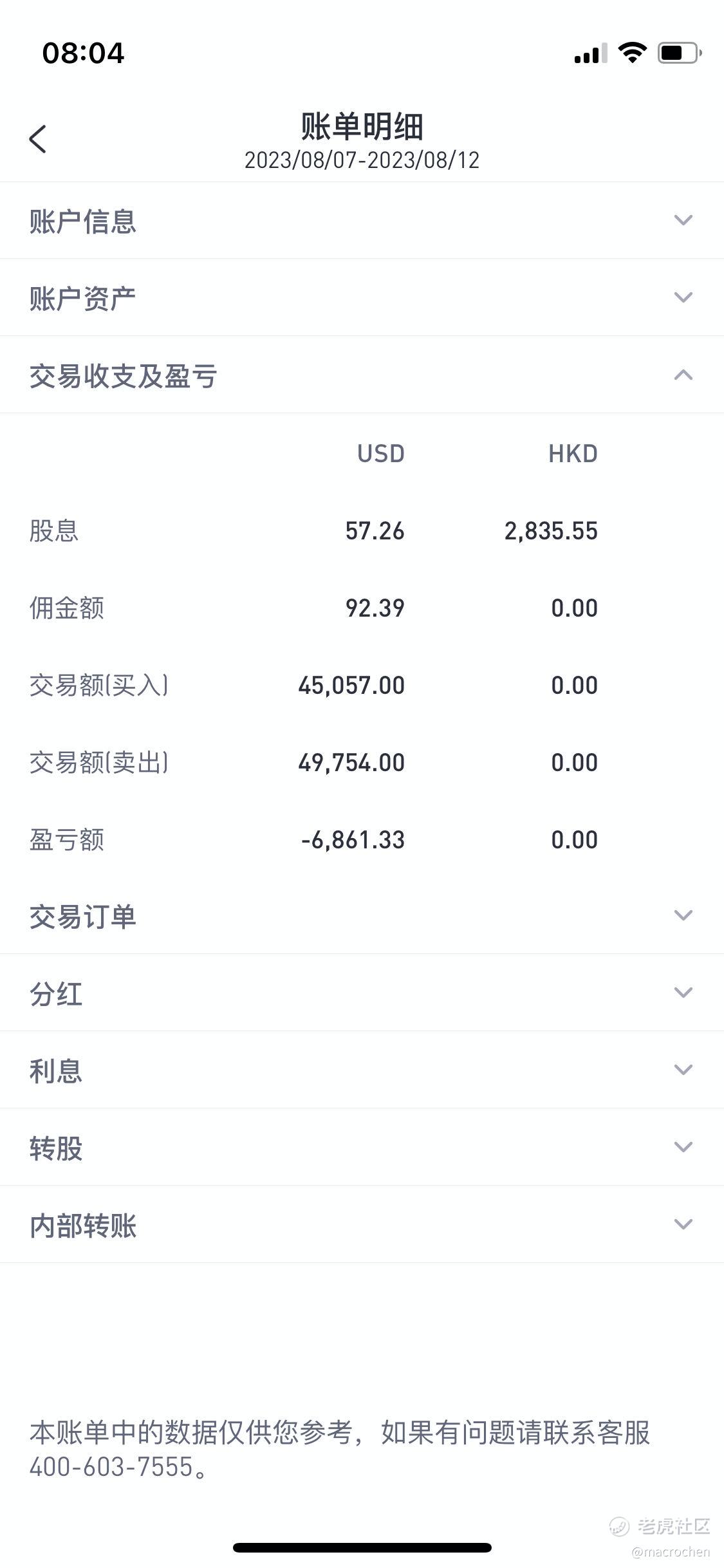This screenshot has width=724, height=1568.
Task: Collapse the 交易收支及盈亏 section
Action: pyautogui.click(x=362, y=375)
